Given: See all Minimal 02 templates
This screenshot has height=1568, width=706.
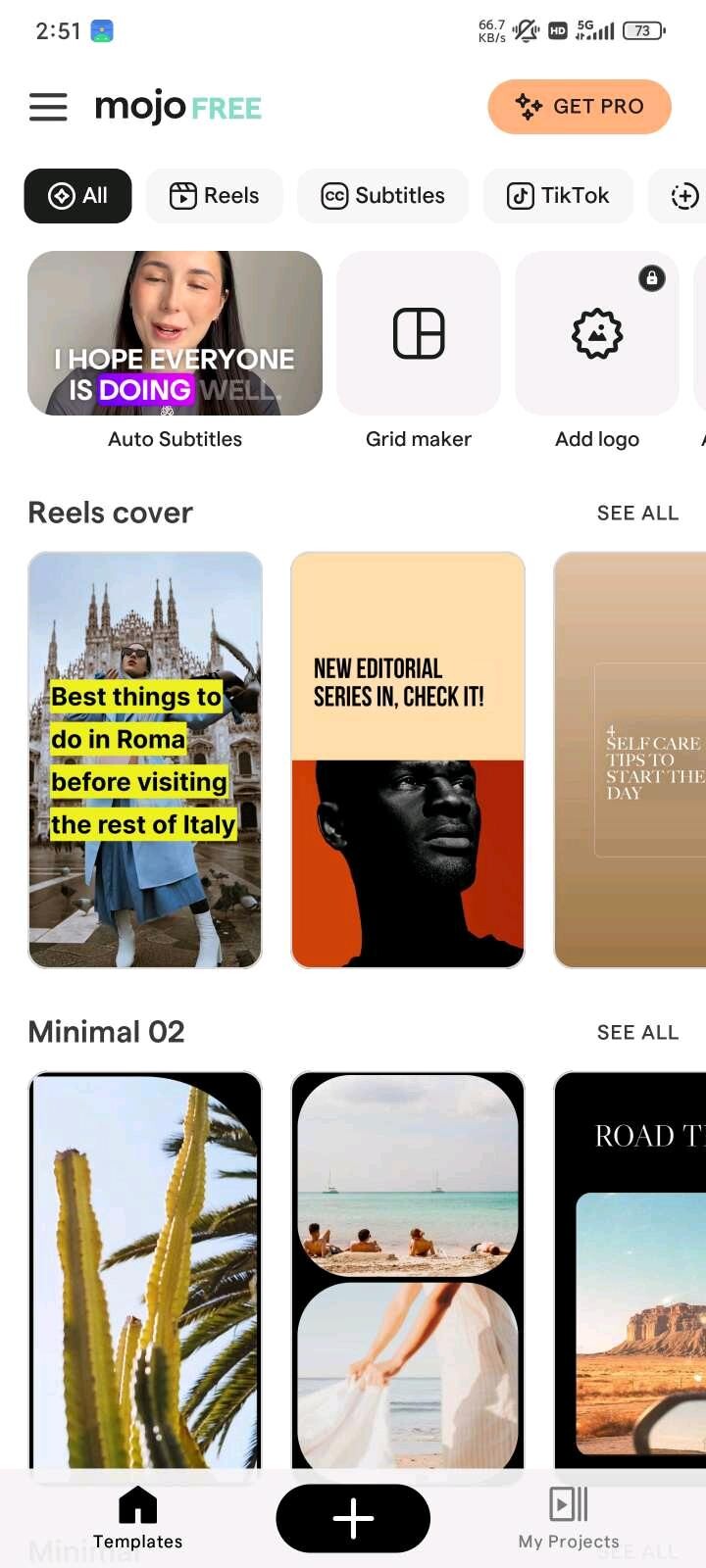Looking at the screenshot, I should click(637, 1033).
